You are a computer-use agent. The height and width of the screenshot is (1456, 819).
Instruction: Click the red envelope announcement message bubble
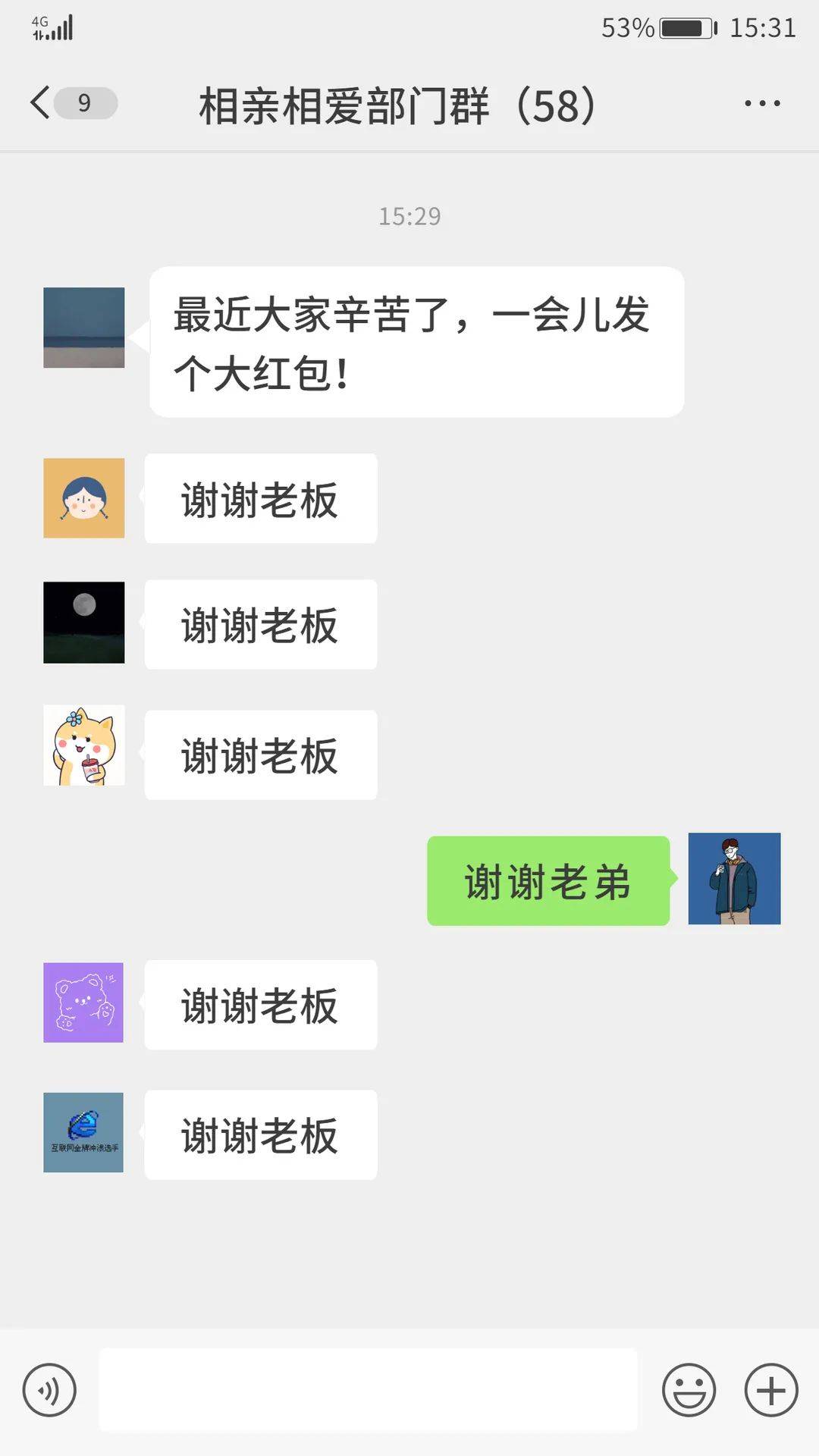(x=416, y=341)
